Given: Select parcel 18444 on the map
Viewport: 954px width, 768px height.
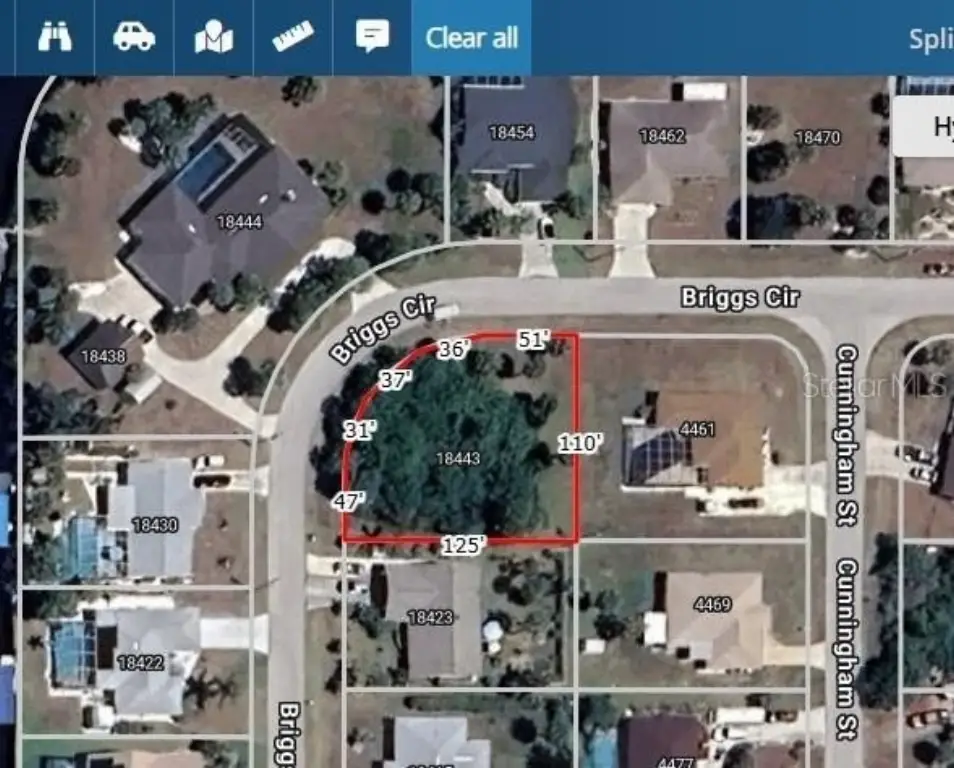Looking at the screenshot, I should pos(238,221).
